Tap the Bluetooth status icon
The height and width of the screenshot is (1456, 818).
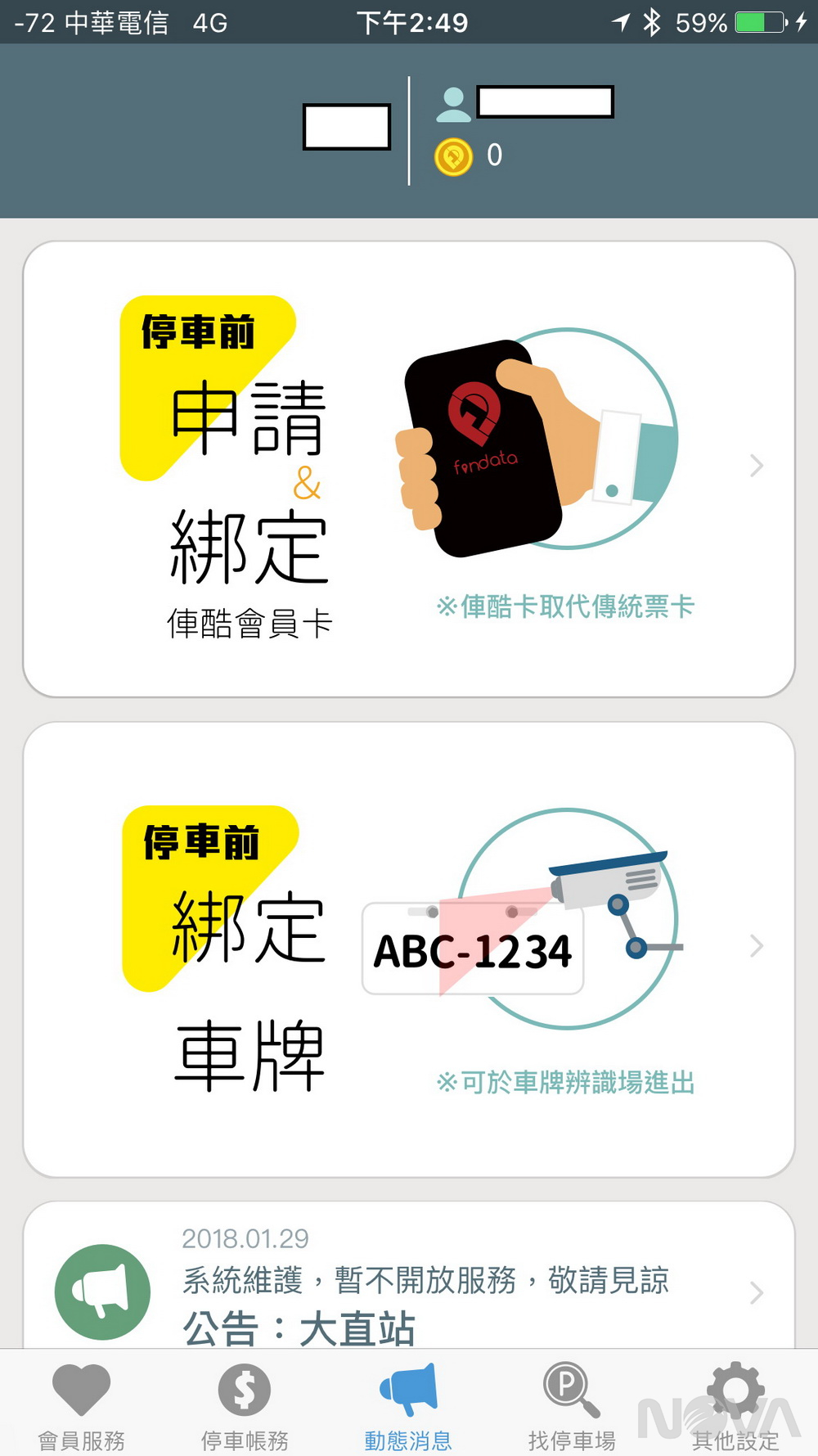pyautogui.click(x=652, y=22)
